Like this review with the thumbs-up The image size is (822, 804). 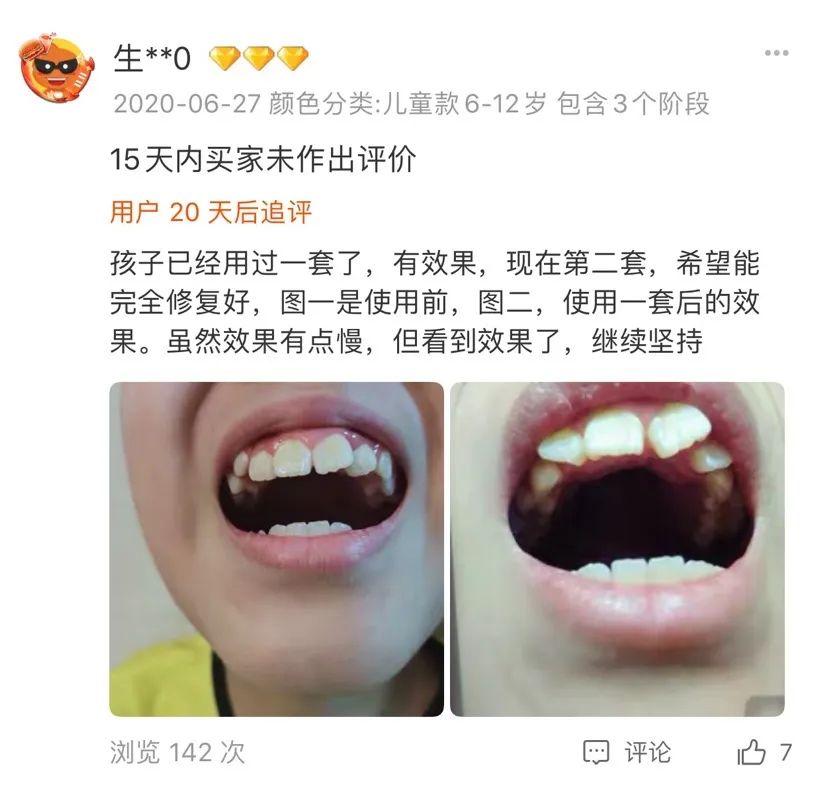coord(752,752)
